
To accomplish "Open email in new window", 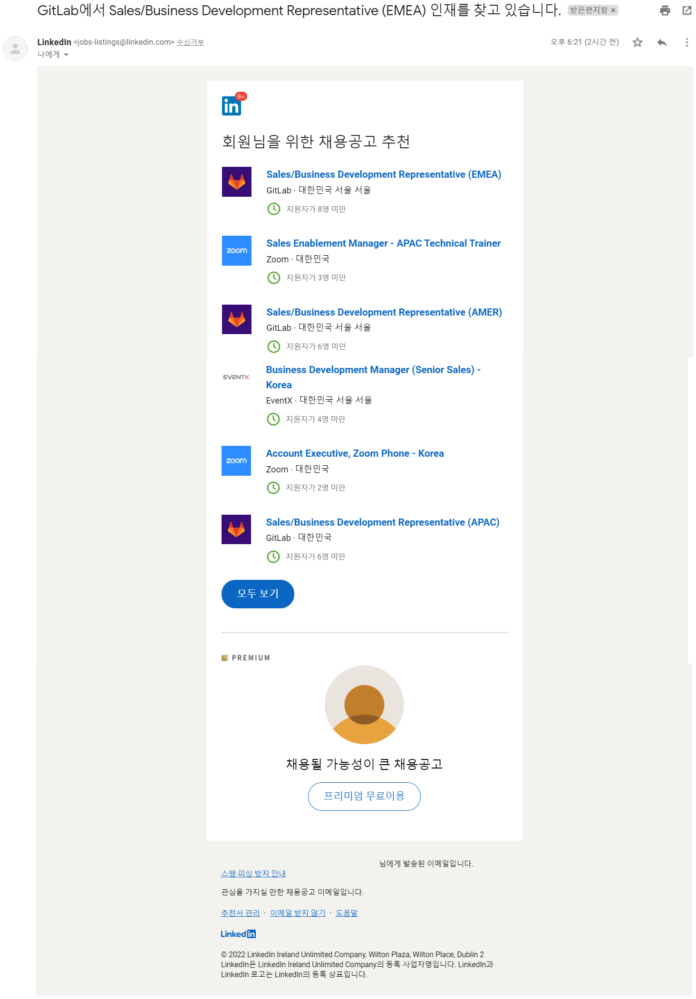I will click(x=686, y=10).
